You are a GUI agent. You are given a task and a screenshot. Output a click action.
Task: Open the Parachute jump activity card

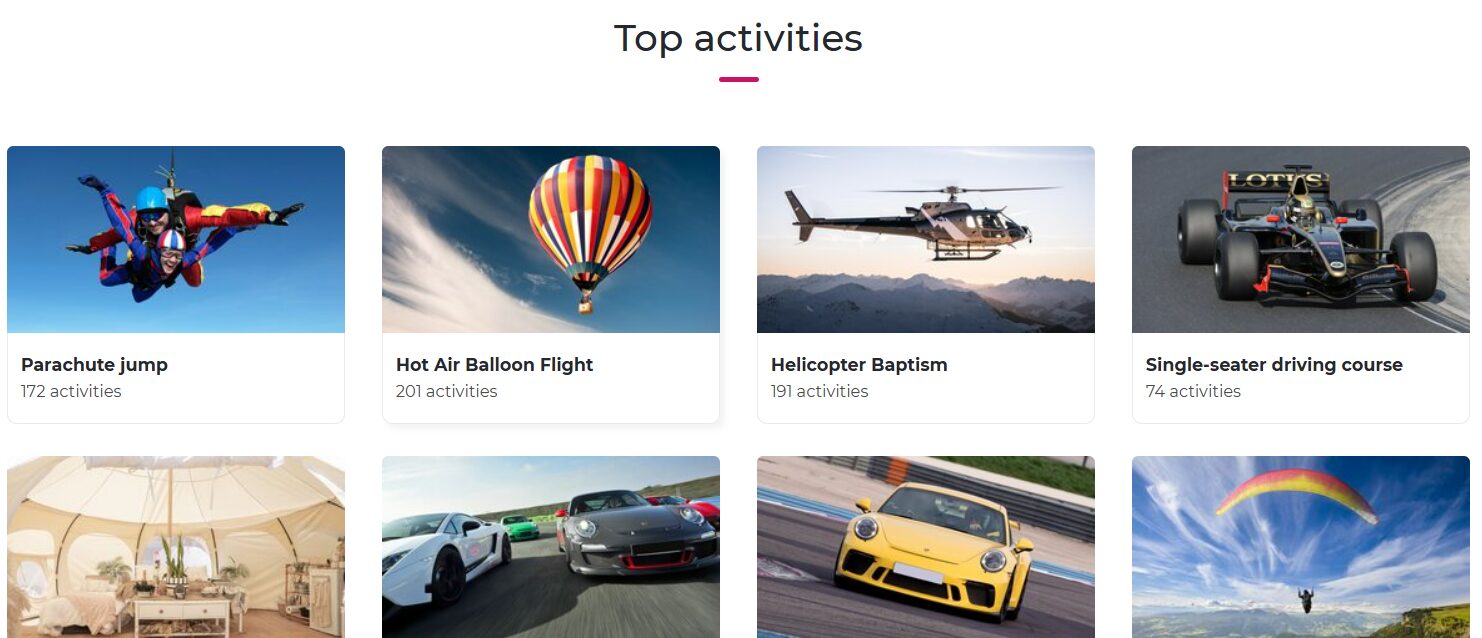(176, 284)
